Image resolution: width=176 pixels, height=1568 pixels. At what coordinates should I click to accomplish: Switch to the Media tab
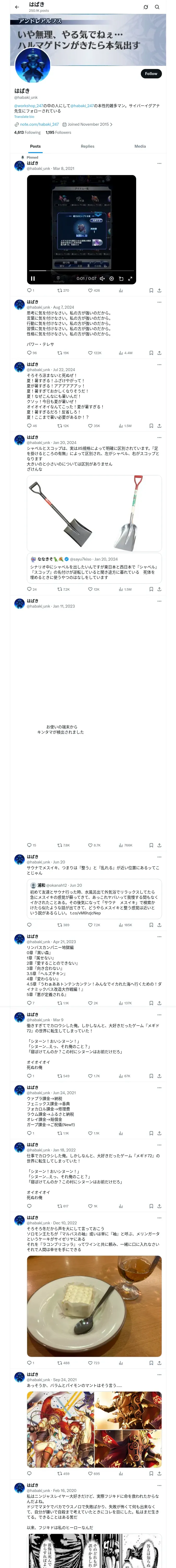[x=140, y=146]
